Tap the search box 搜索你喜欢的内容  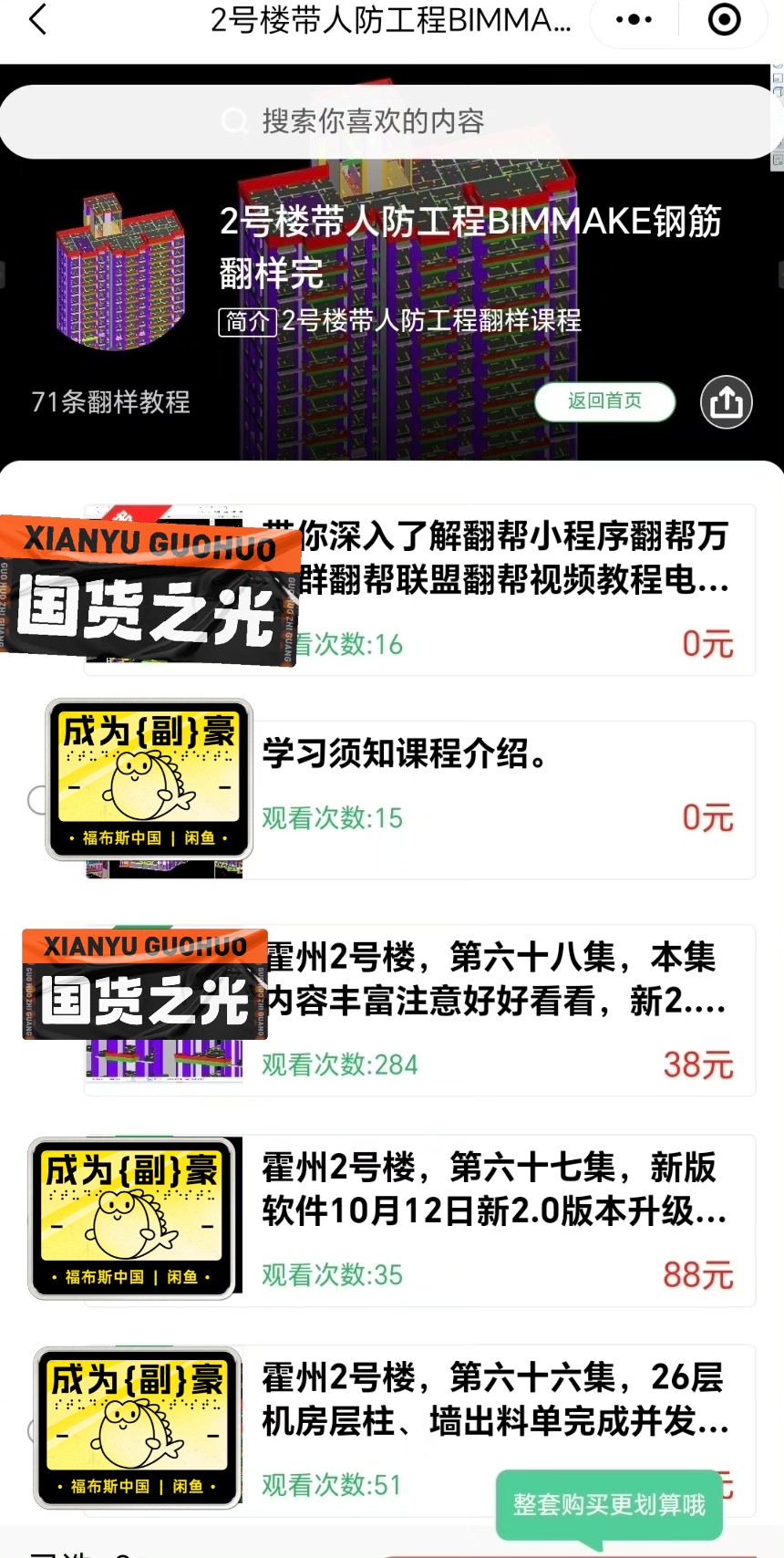(x=374, y=121)
